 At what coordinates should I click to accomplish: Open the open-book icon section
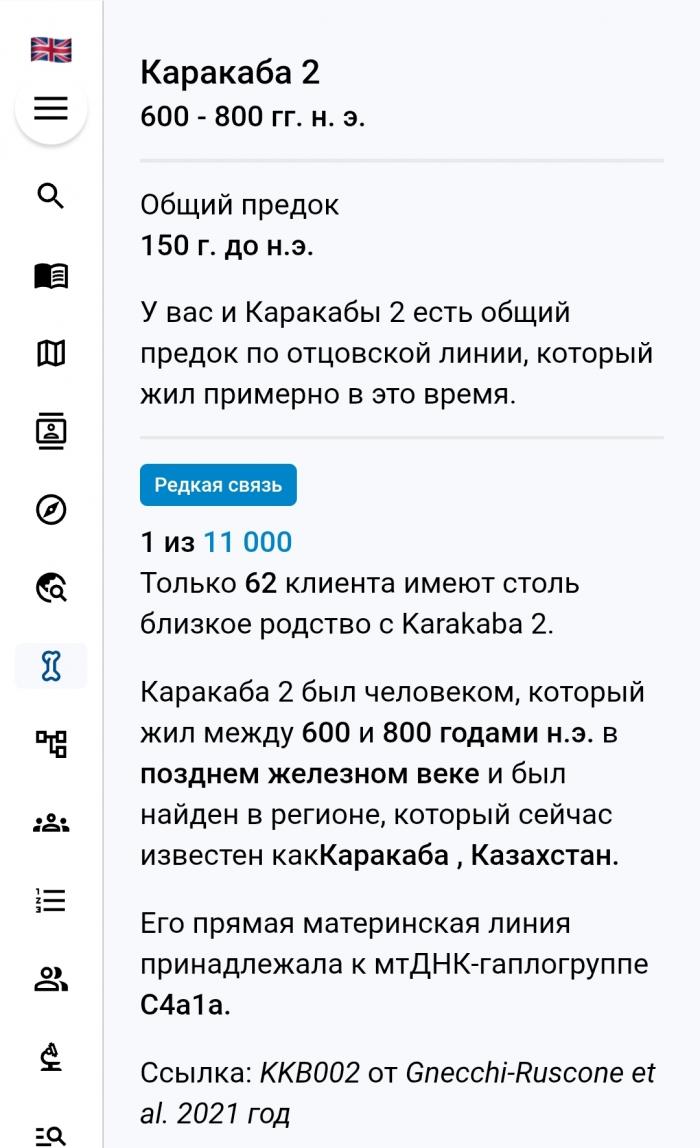[51, 276]
